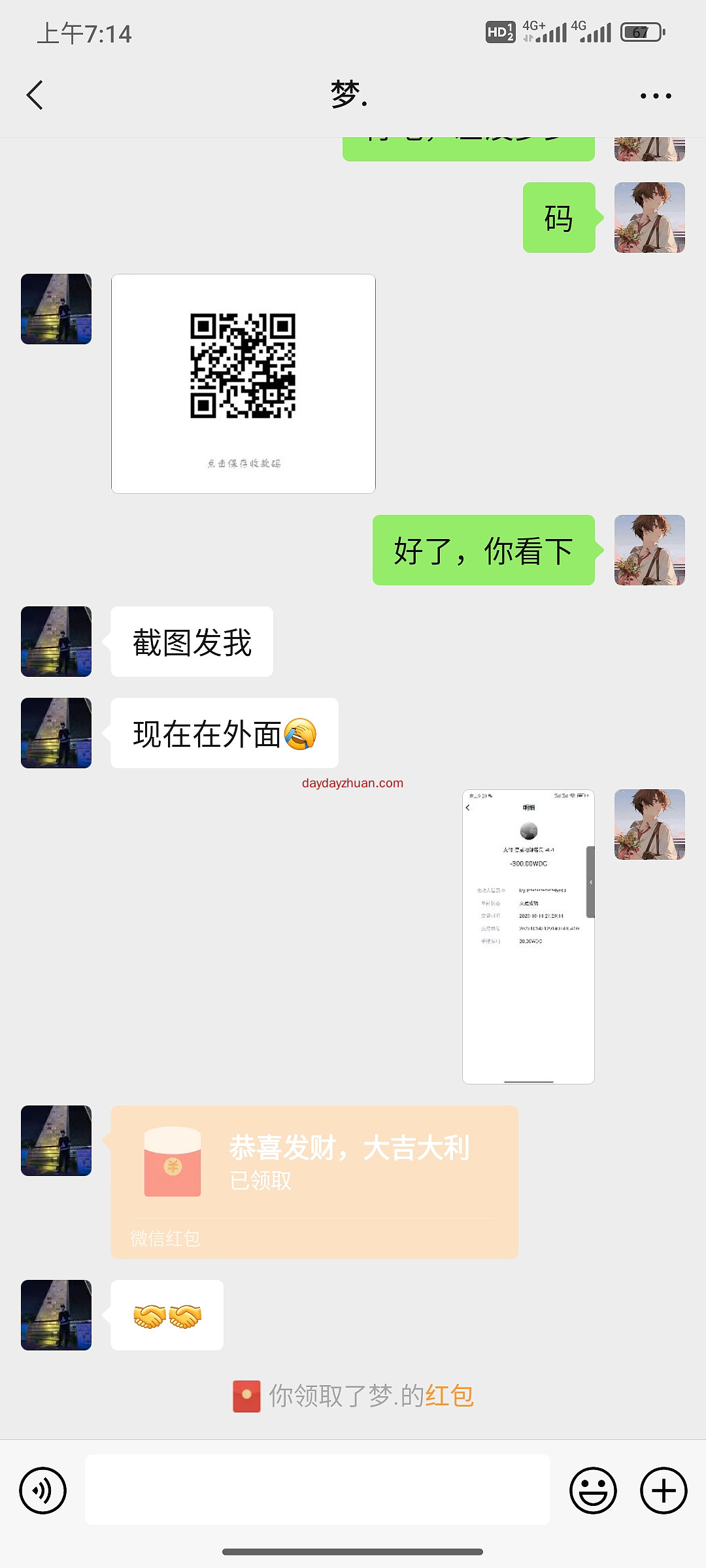View 梦.'s profile from the 截图发我 avatar
This screenshot has height=1568, width=706.
[x=56, y=642]
